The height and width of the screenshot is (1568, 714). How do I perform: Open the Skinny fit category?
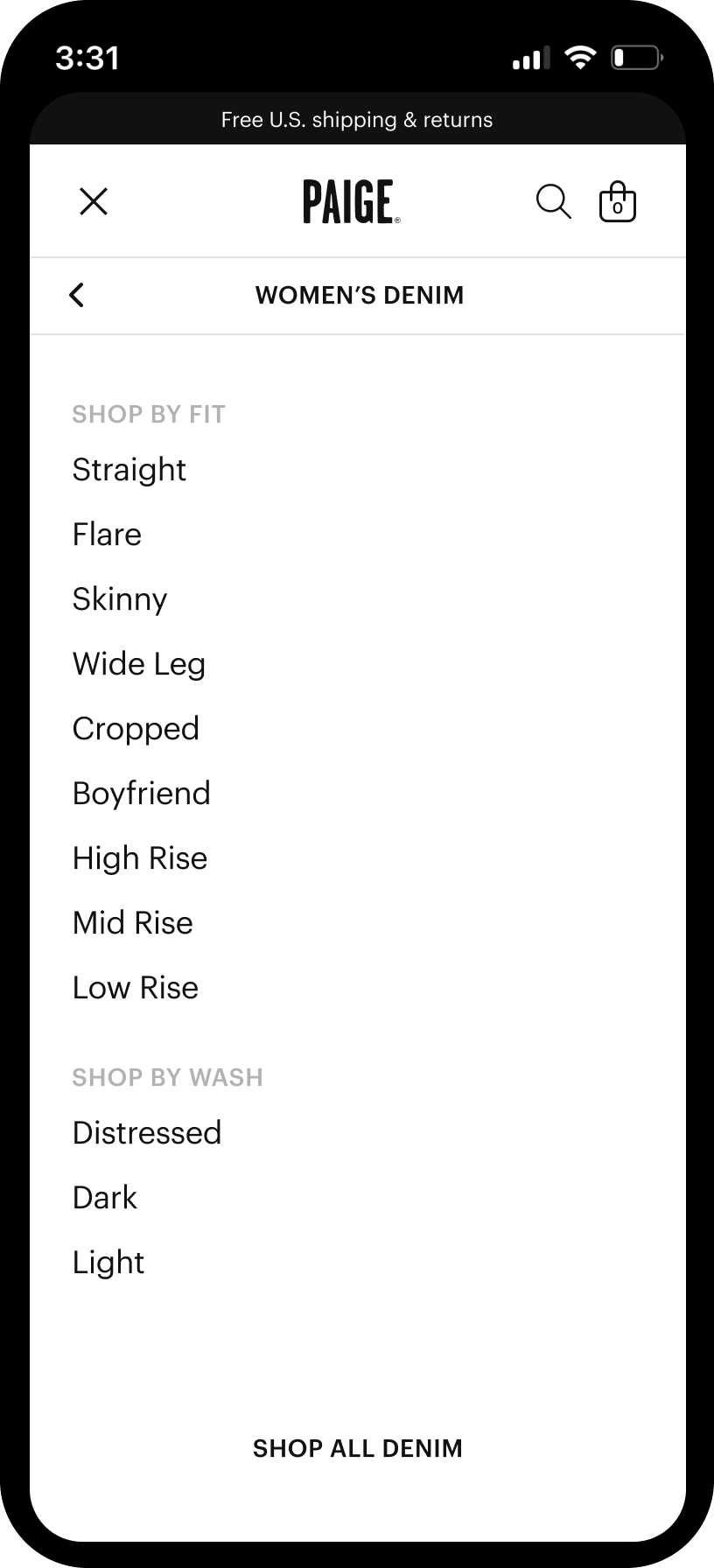120,599
